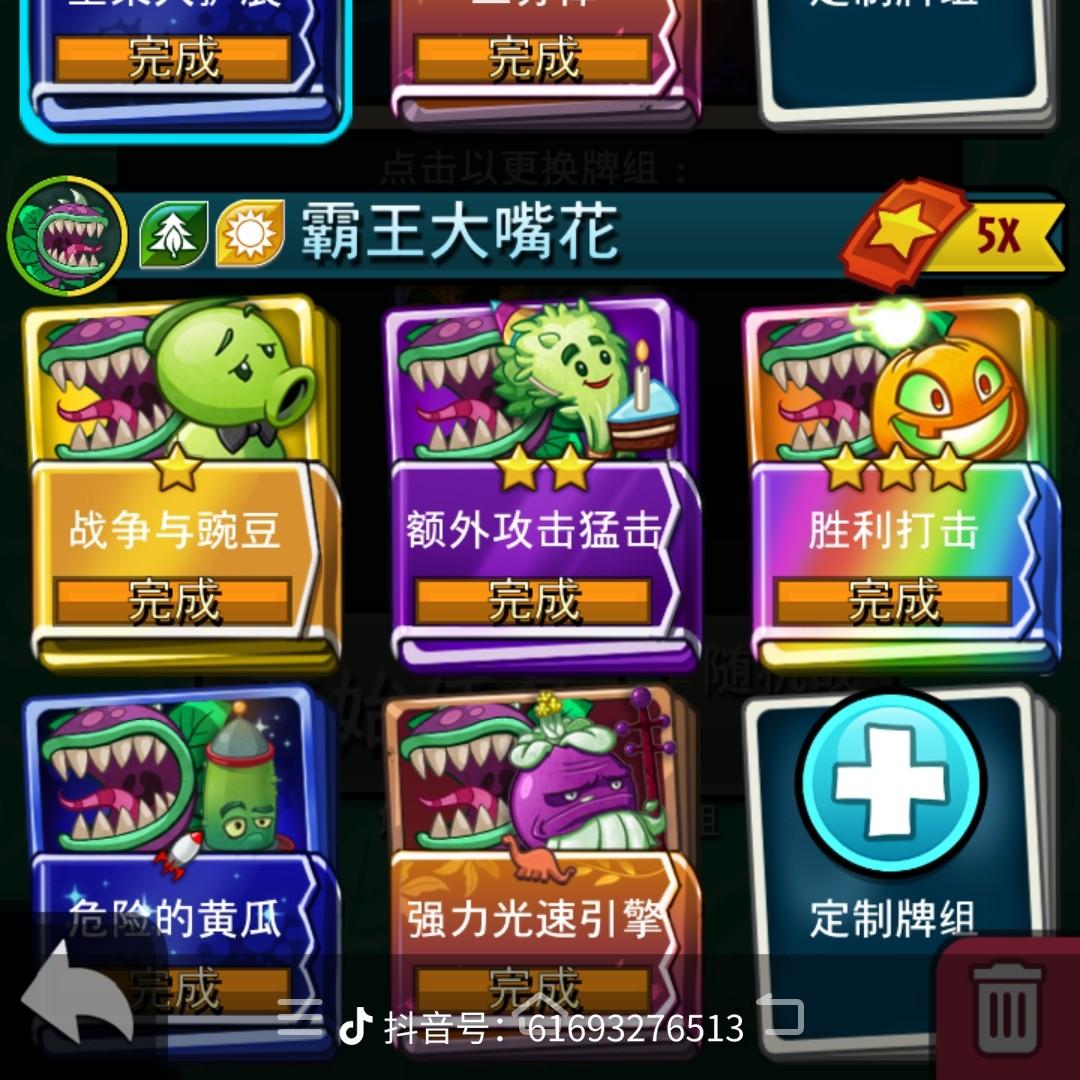
Task: Open the 霸王大嘴花 hero portrait
Action: pyautogui.click(x=67, y=237)
